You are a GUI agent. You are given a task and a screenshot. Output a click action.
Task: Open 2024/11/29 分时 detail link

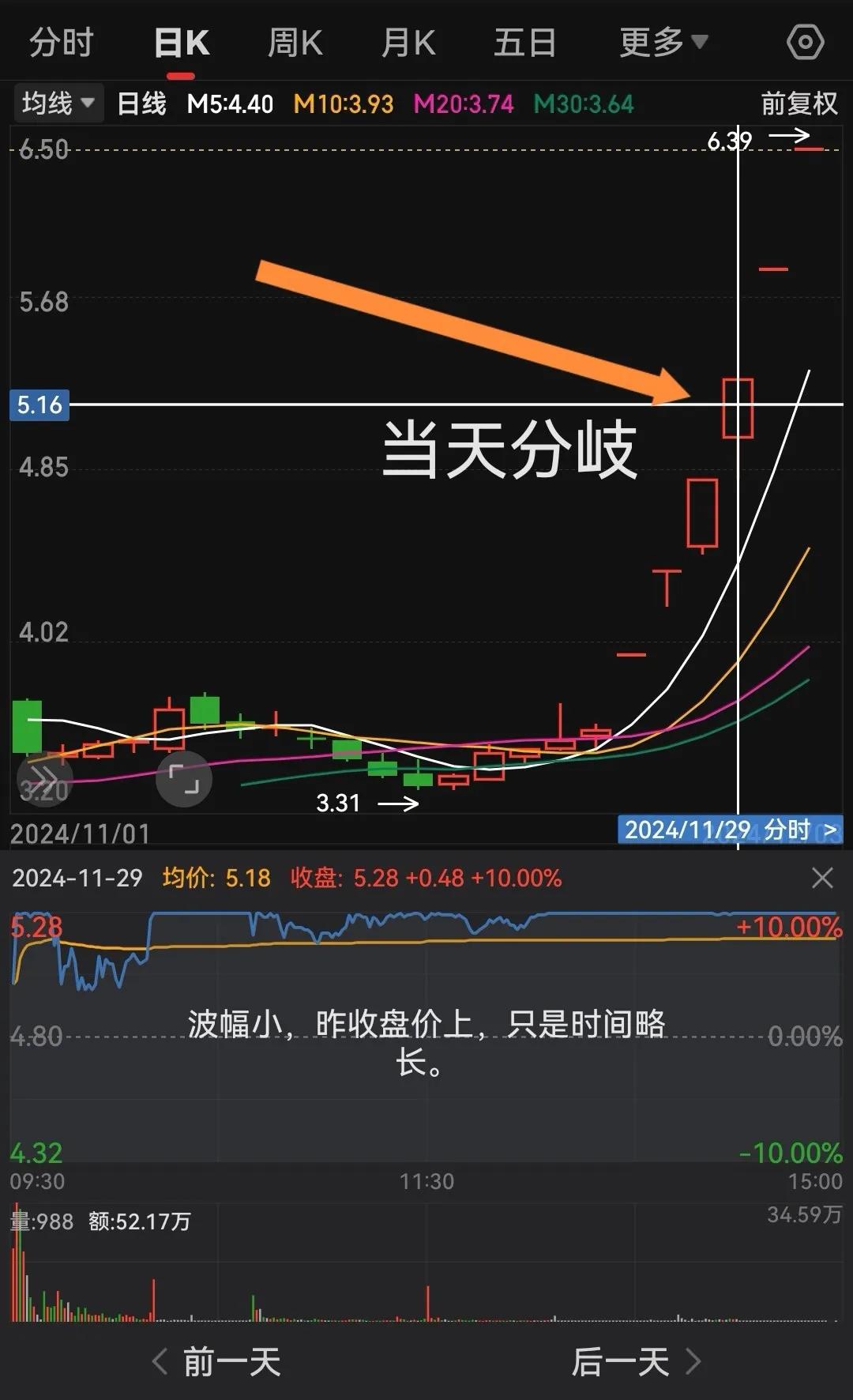coord(731,830)
